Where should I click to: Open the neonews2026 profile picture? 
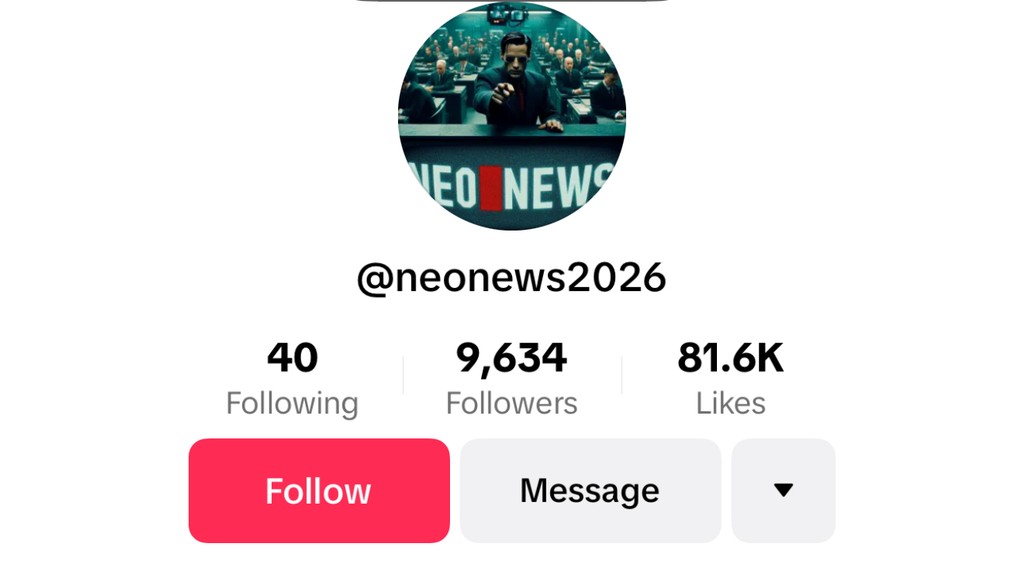(512, 116)
